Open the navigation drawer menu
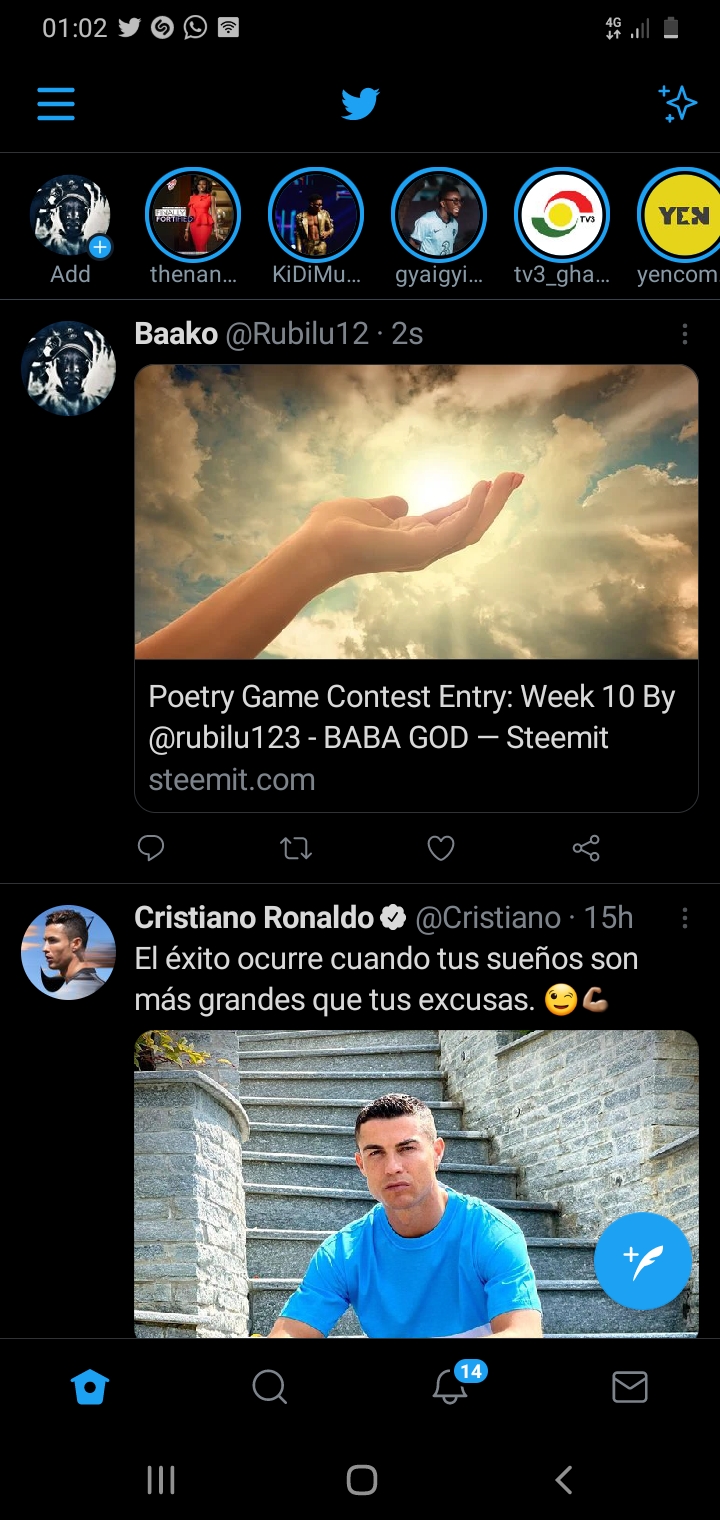The width and height of the screenshot is (720, 1520). coord(56,104)
